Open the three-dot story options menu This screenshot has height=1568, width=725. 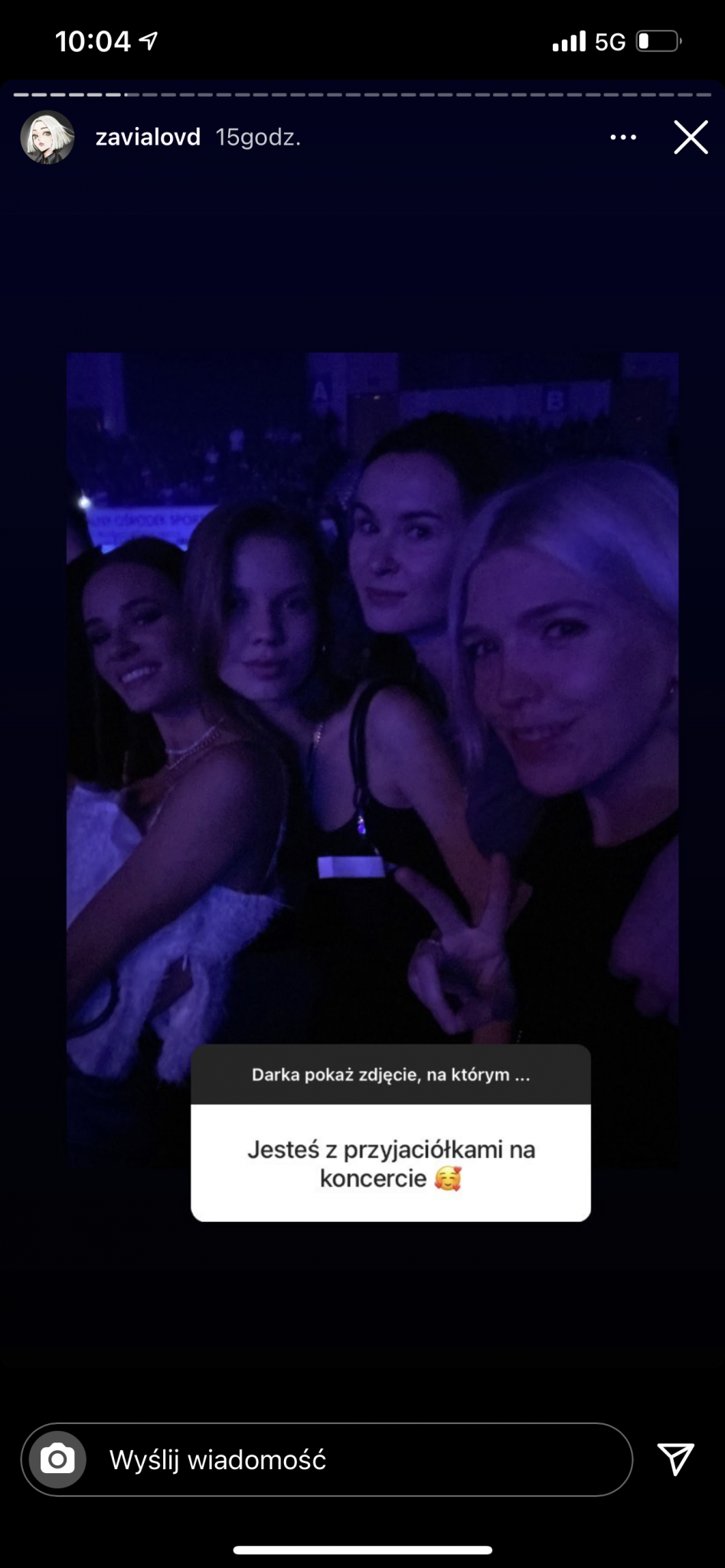coord(623,138)
